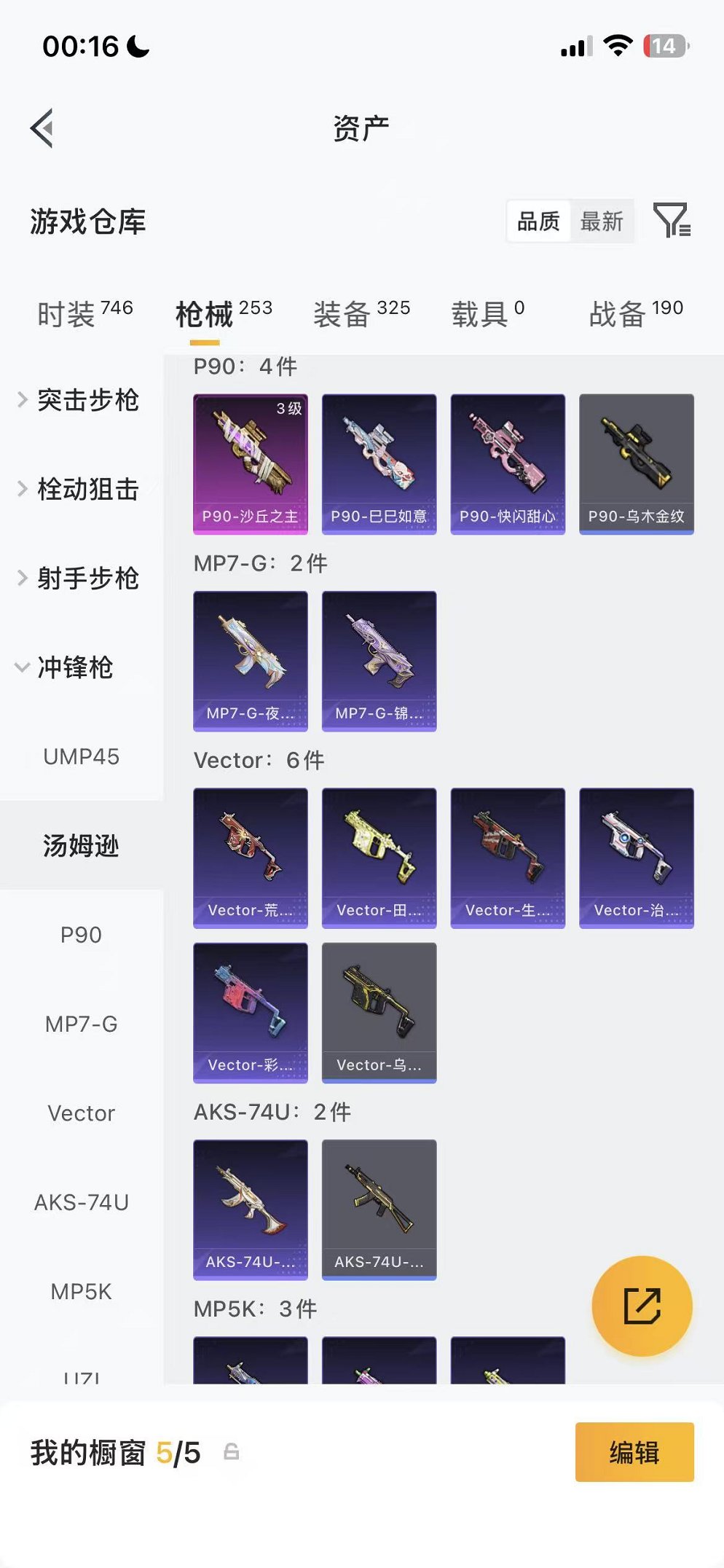
Task: Switch to the 载具 tab
Action: tap(487, 314)
